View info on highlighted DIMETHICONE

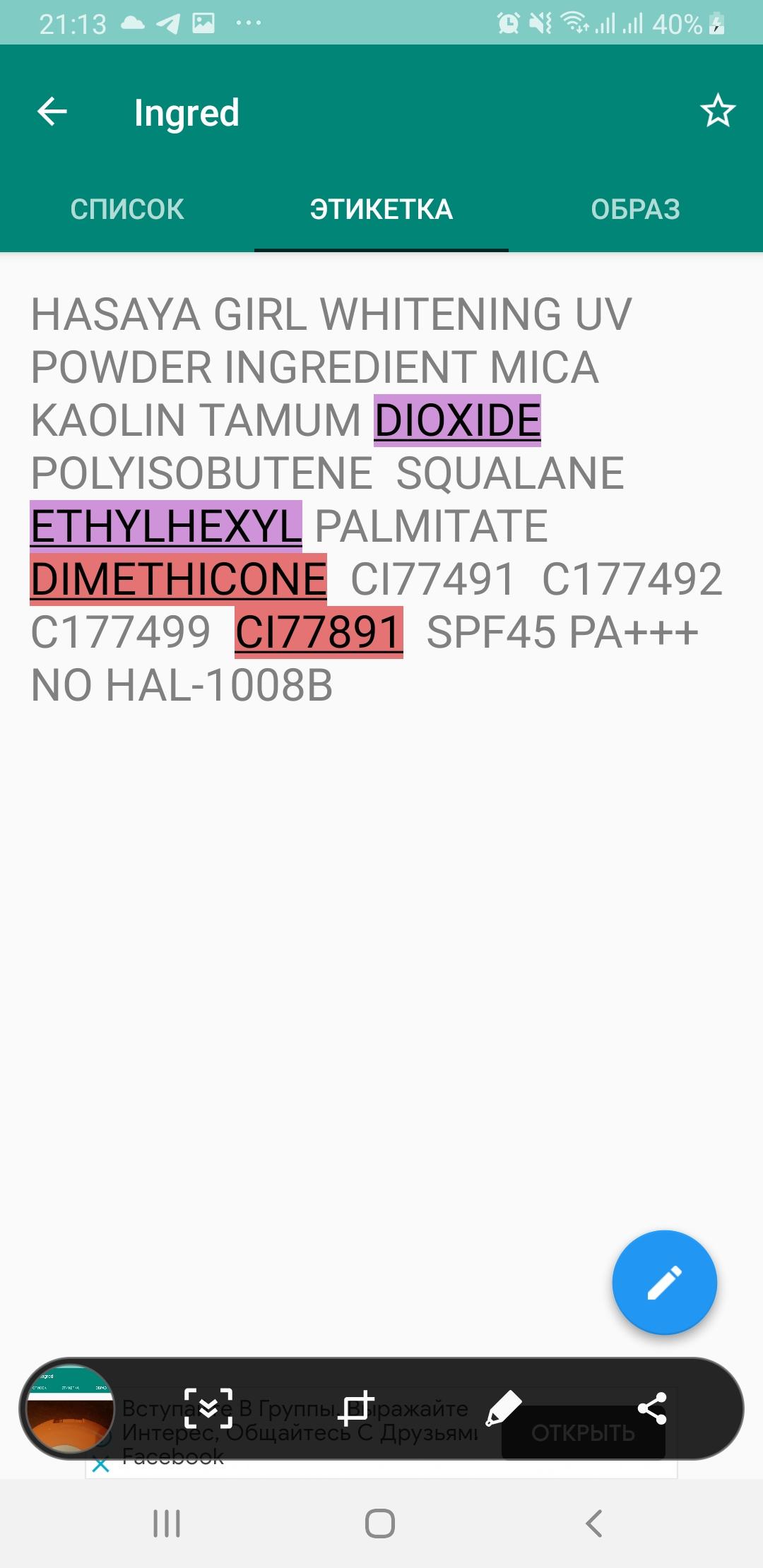point(178,579)
